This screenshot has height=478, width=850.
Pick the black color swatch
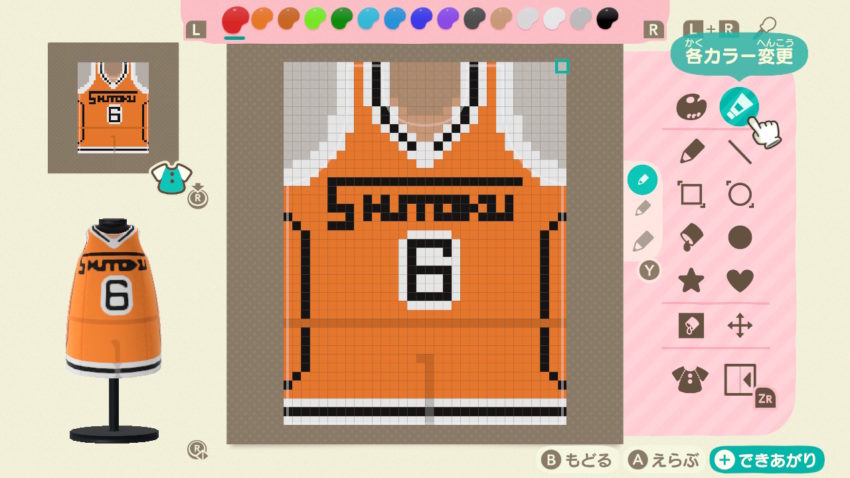click(x=607, y=18)
